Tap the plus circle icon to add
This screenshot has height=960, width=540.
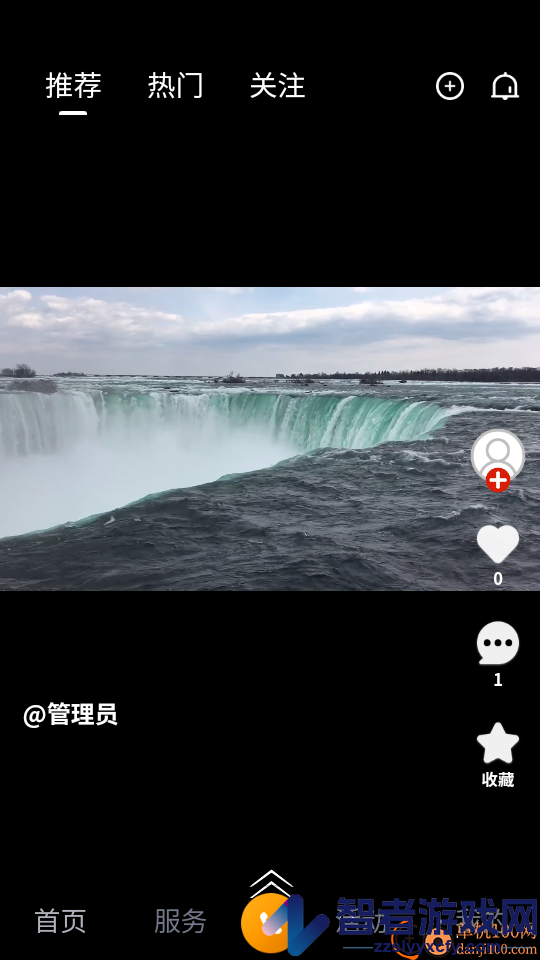pos(450,86)
